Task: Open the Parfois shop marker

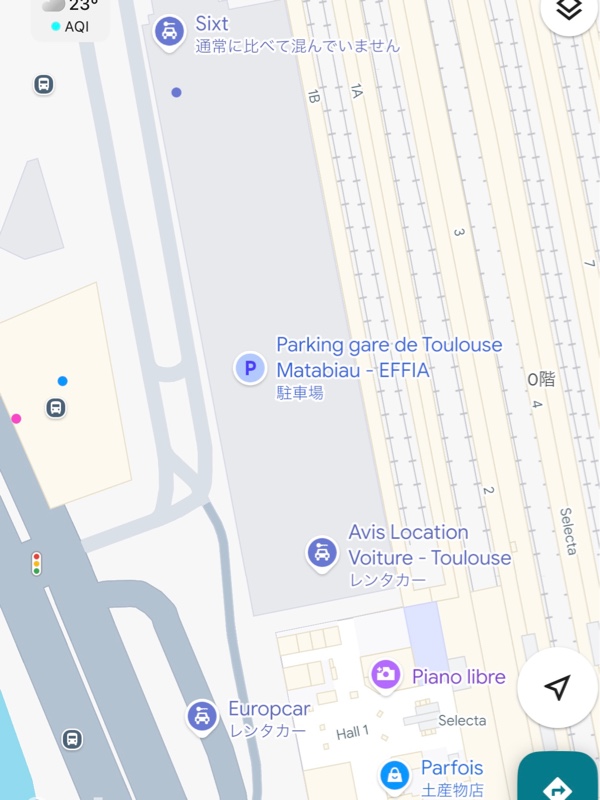Action: pos(395,774)
